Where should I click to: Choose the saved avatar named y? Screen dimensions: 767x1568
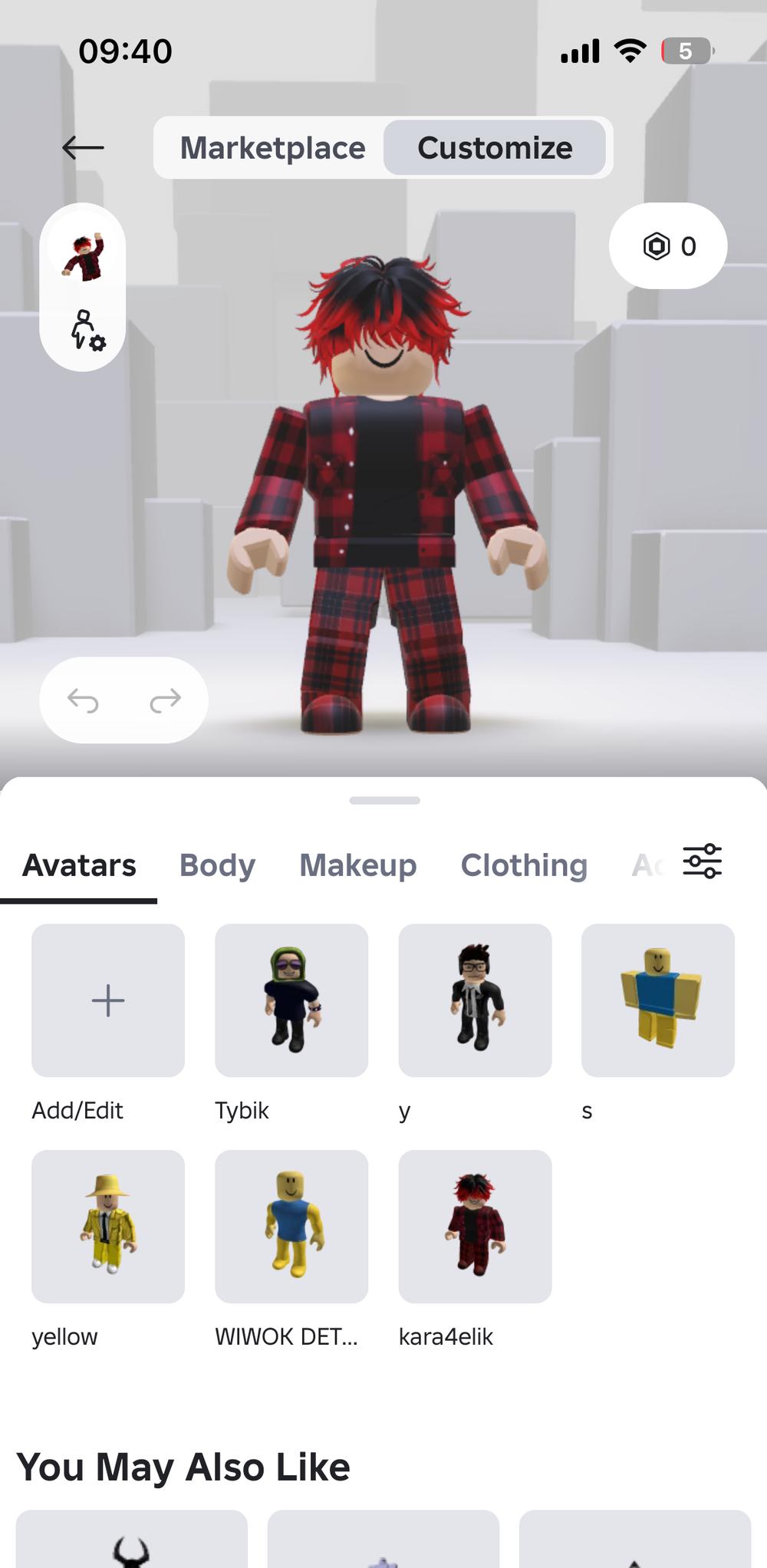475,1000
